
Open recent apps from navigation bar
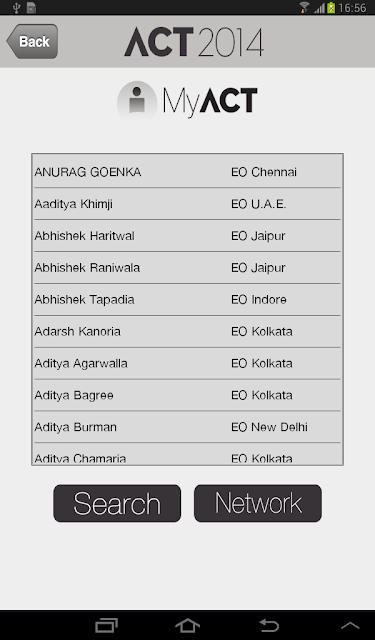(x=106, y=625)
